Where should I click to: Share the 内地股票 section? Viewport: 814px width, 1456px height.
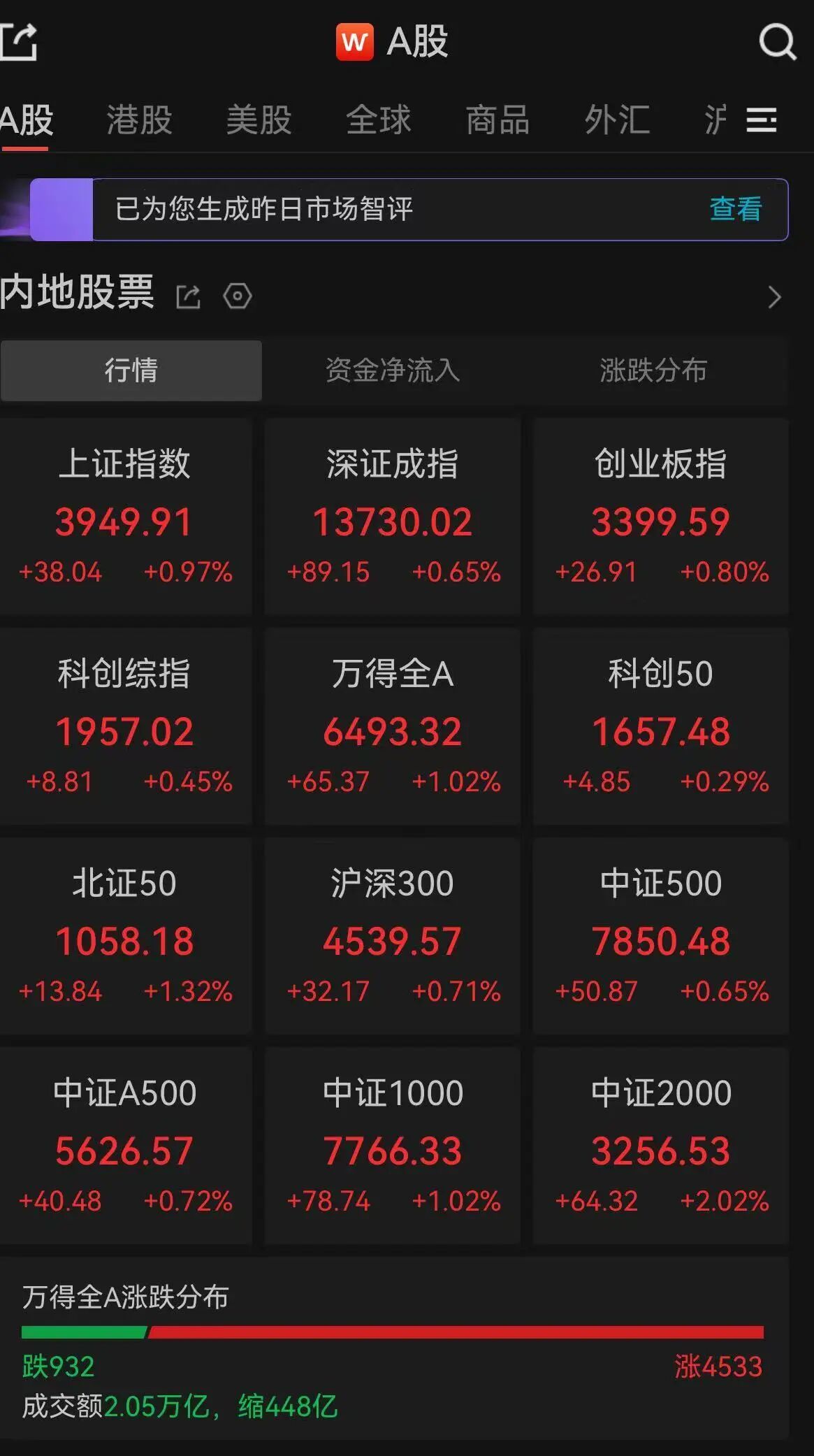coord(188,296)
